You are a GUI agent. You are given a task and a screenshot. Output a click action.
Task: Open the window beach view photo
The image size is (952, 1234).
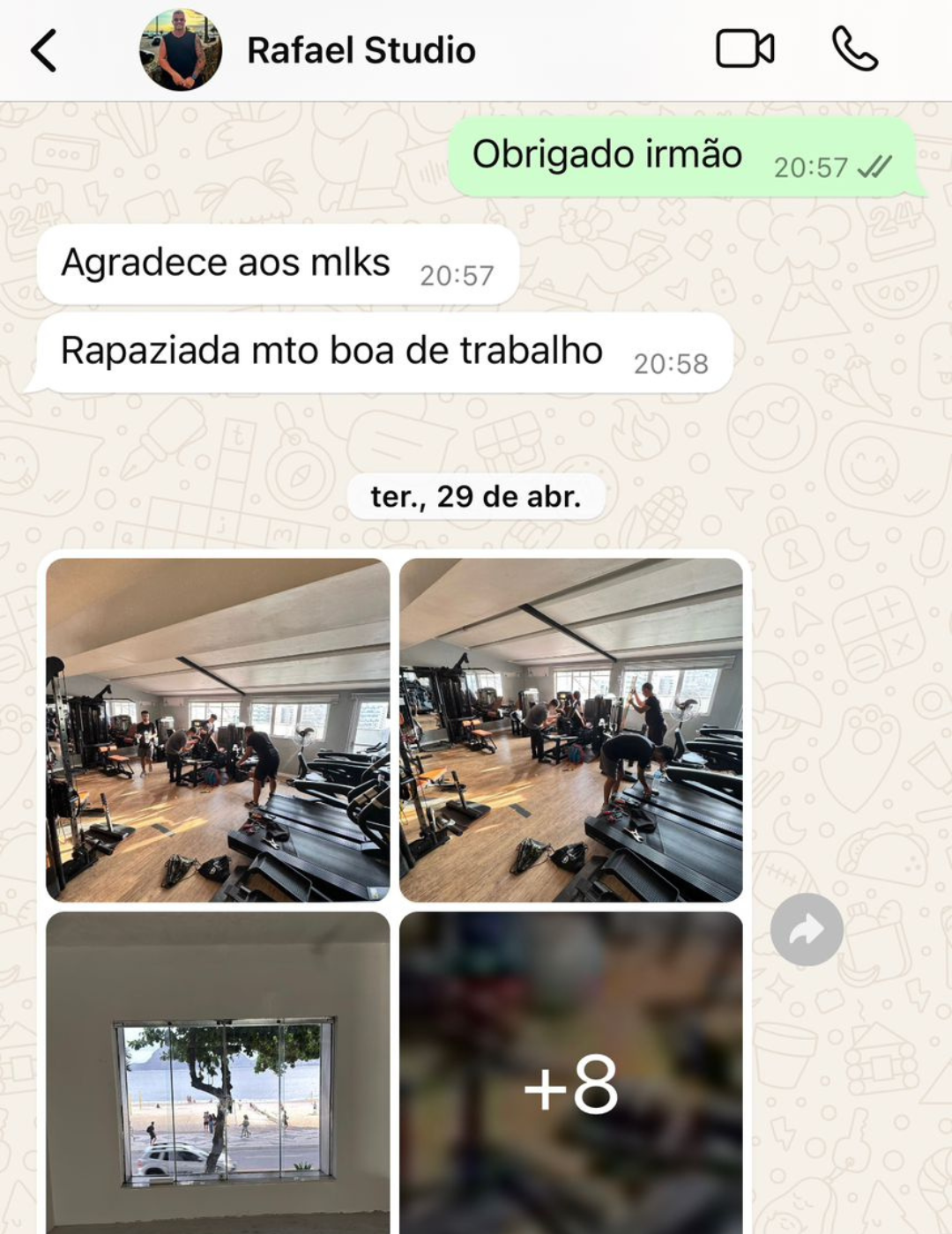tap(218, 1071)
